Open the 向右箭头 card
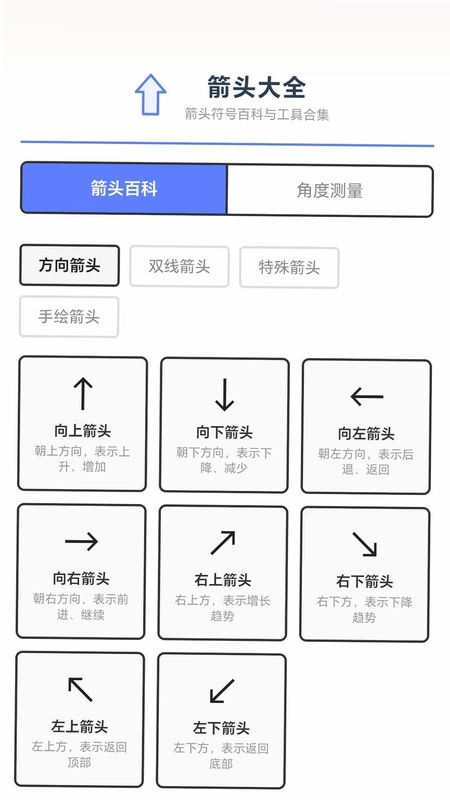 81,571
